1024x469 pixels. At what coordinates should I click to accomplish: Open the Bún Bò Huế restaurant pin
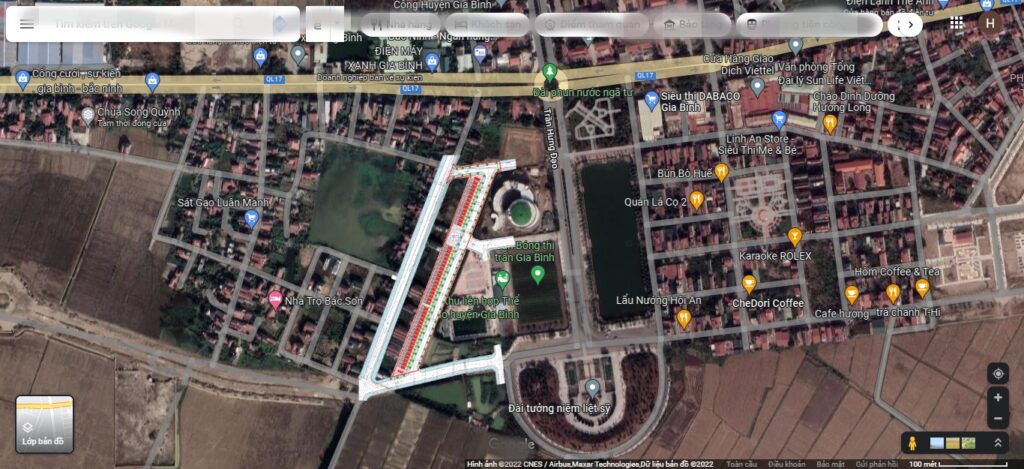[x=721, y=172]
